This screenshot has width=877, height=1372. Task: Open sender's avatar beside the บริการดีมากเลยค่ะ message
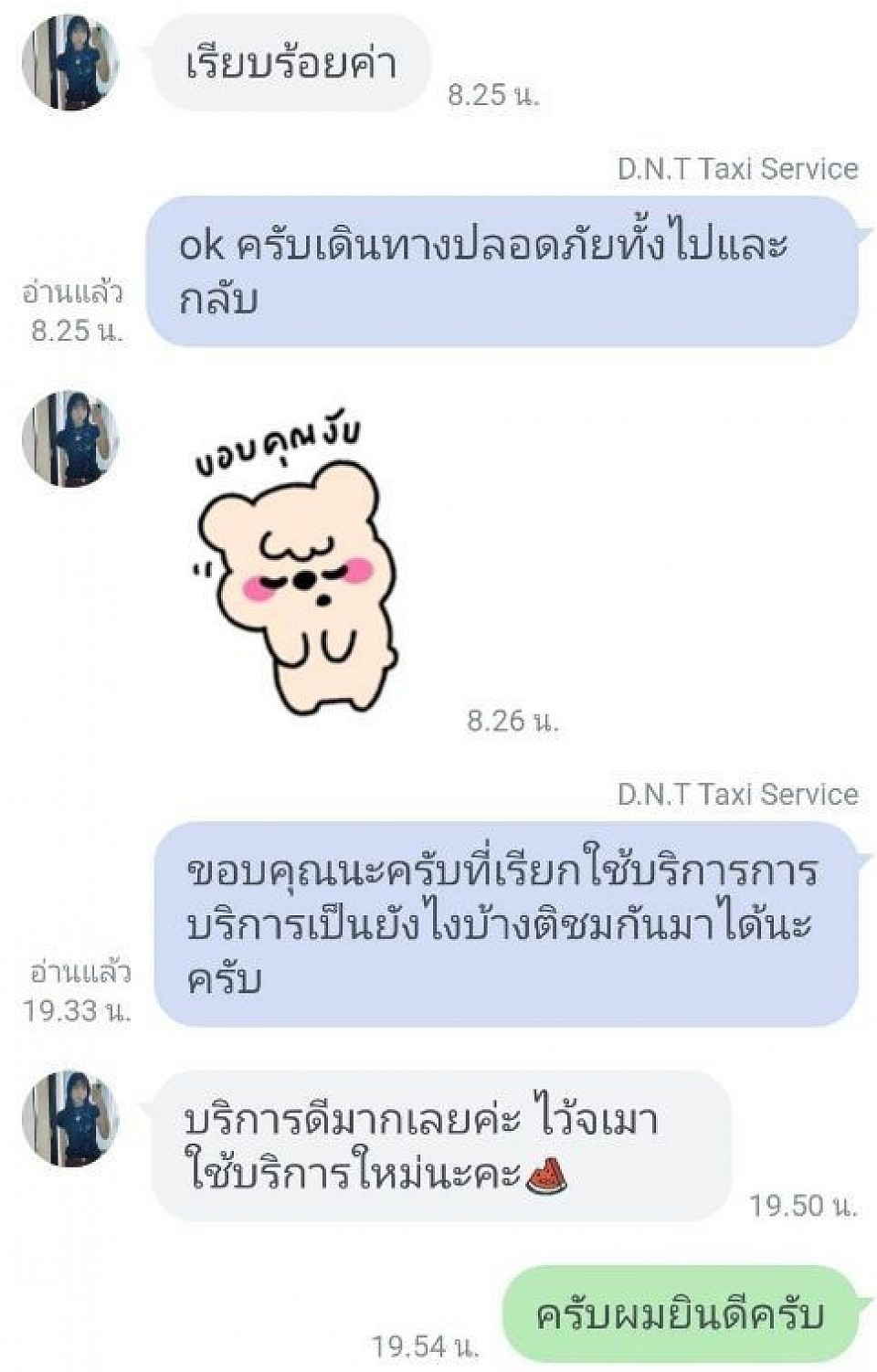70,1118
